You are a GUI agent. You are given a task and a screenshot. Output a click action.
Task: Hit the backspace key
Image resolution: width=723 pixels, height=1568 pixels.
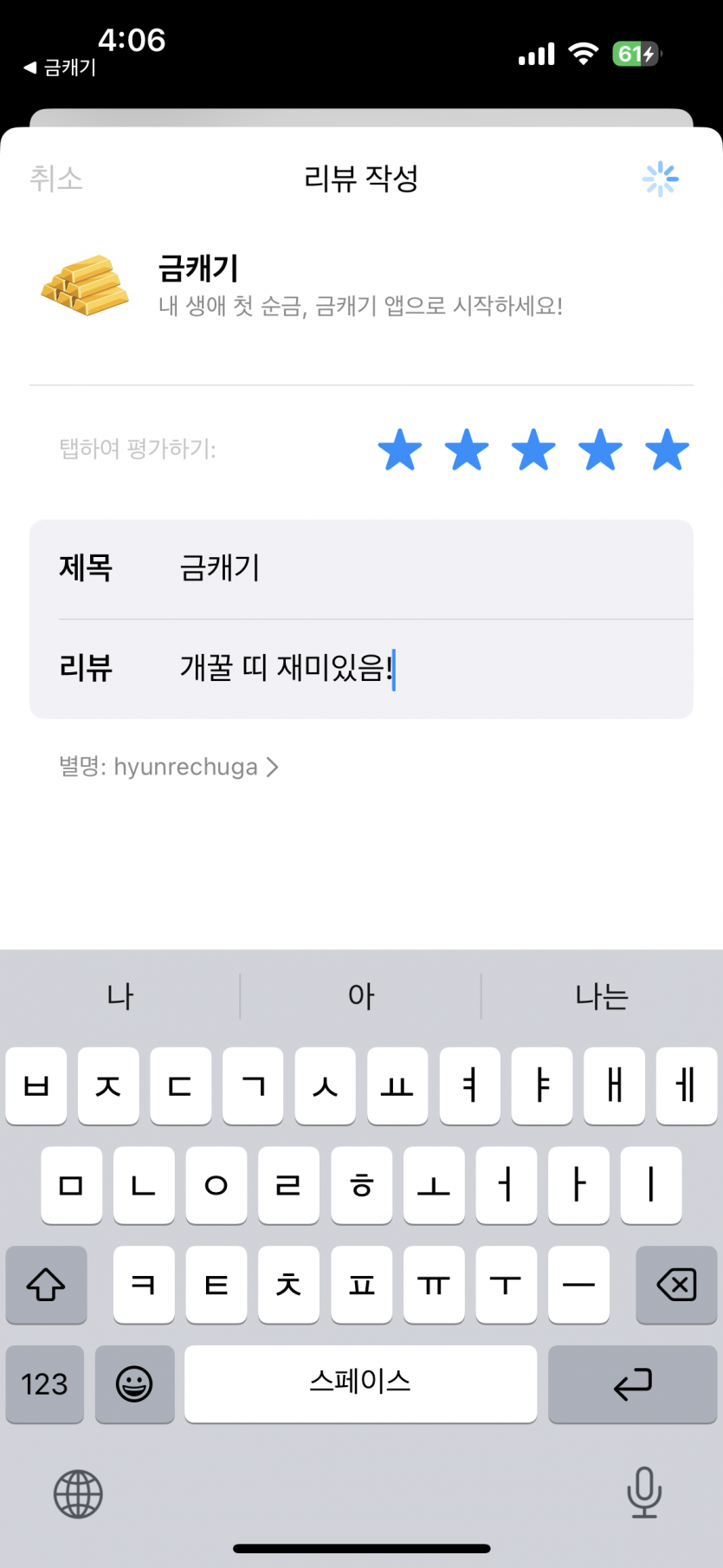point(676,1285)
